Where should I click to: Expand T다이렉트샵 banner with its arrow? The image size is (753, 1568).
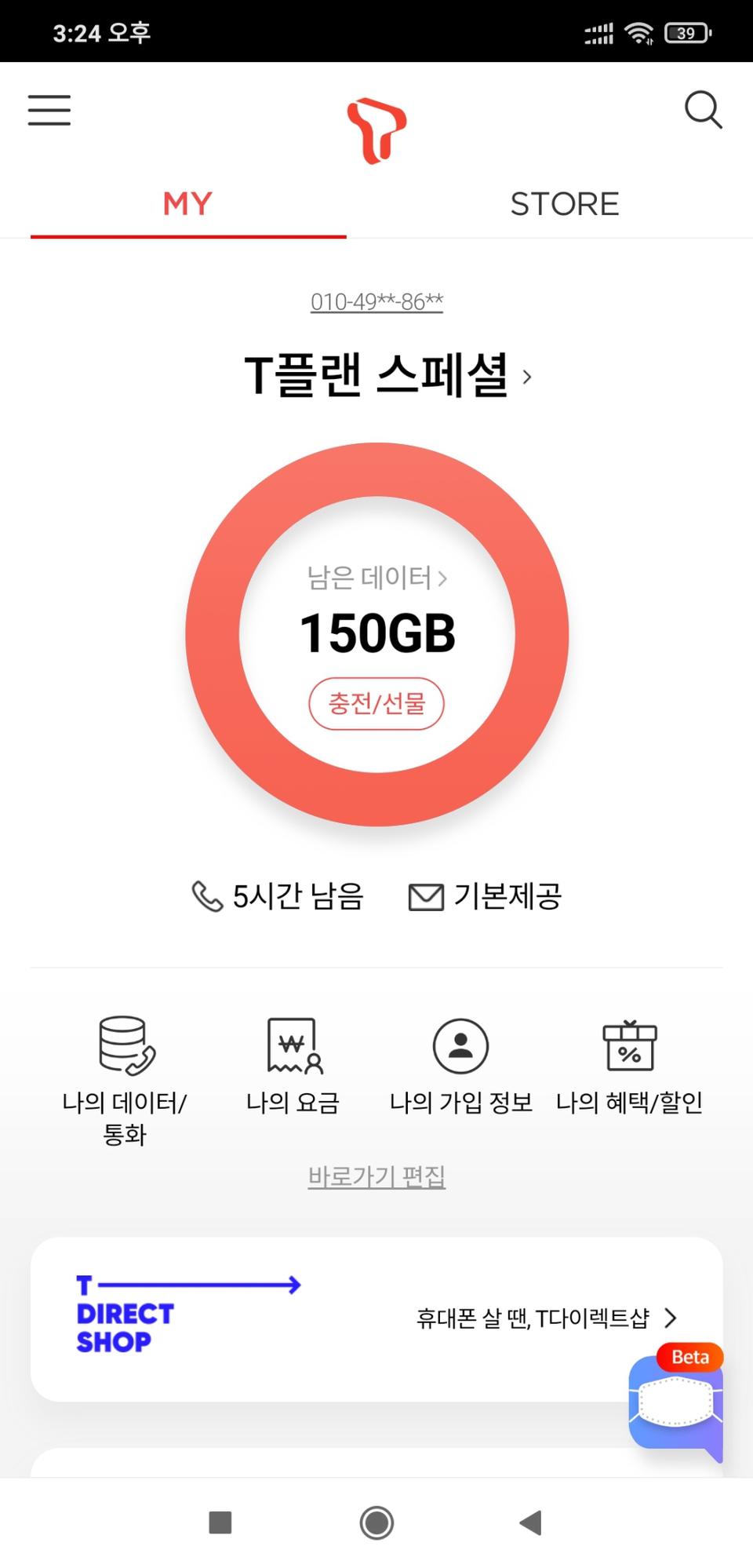671,1318
